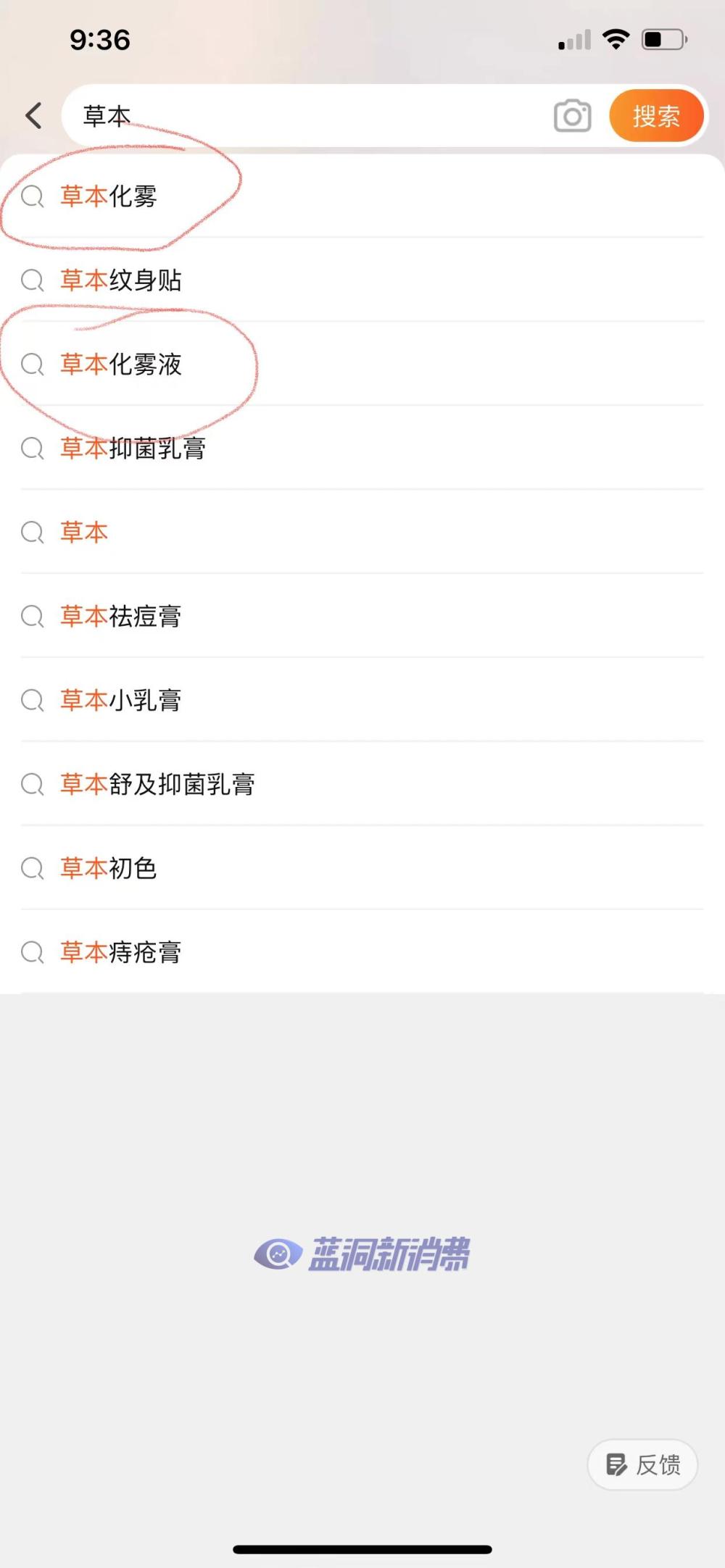Click the magnifier icon beside 草本抑菌乳膏
The image size is (725, 1568).
coord(31,449)
